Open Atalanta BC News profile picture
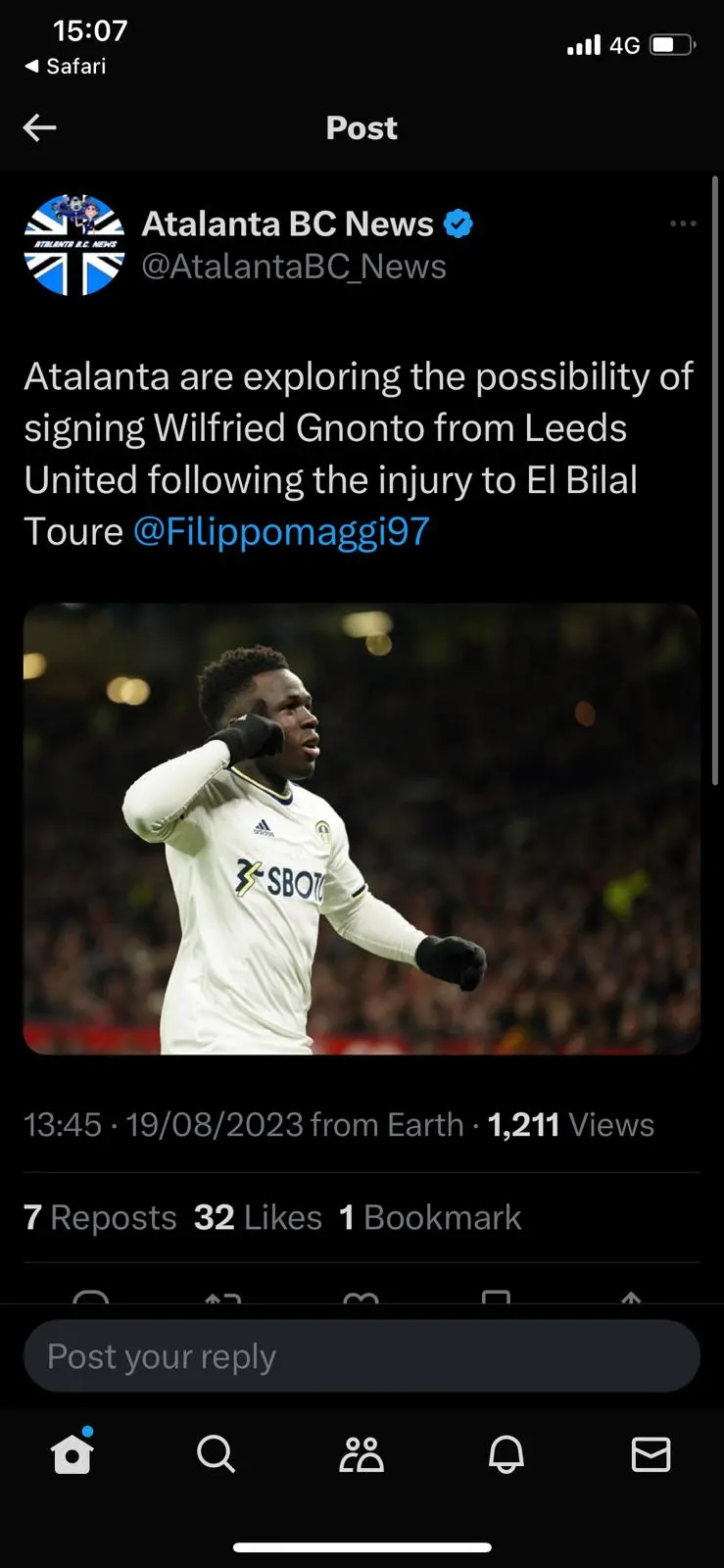Screen dimensions: 724x1568 [74, 245]
